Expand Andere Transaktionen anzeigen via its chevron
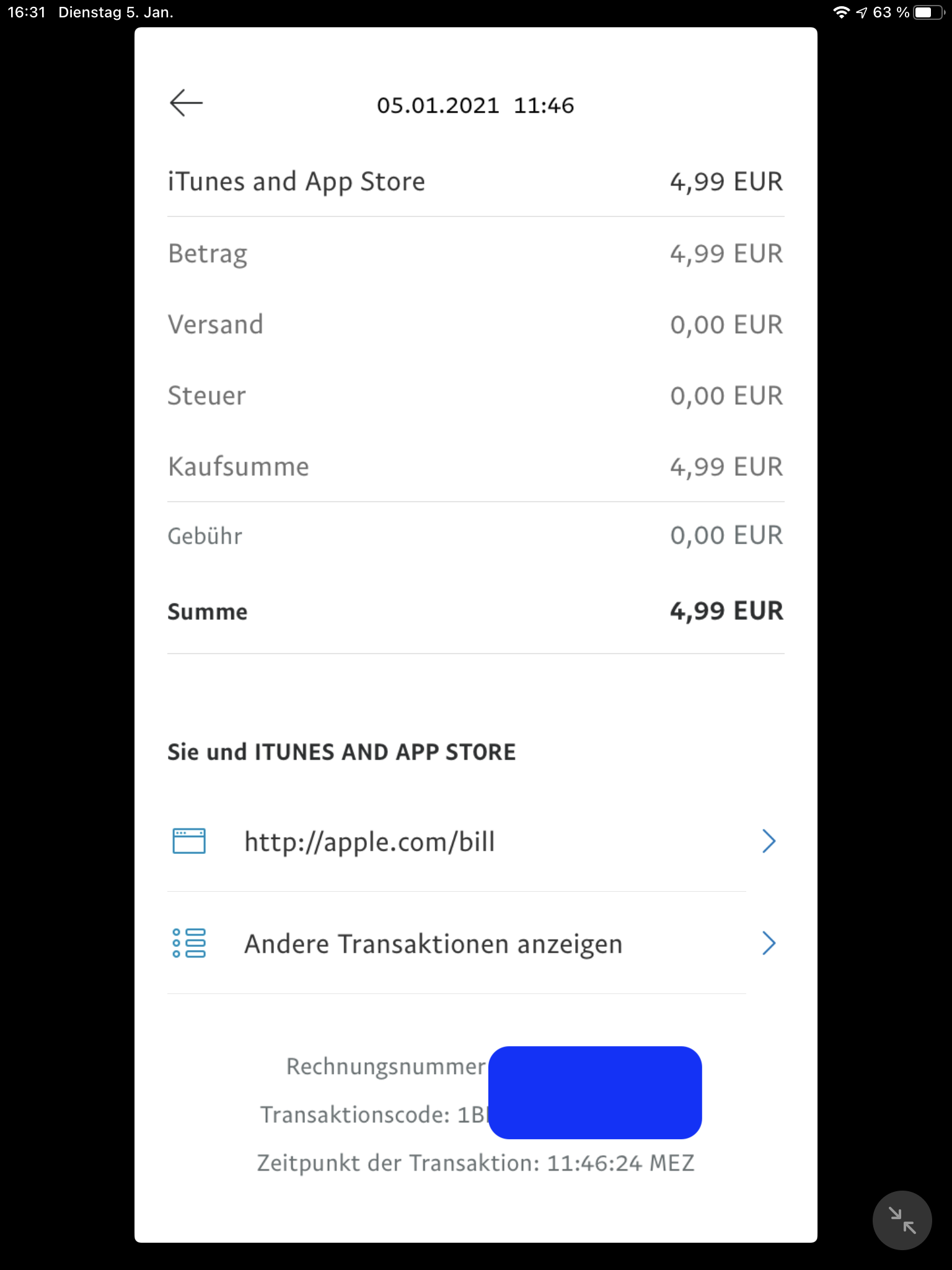This screenshot has height=1270, width=952. [x=769, y=943]
